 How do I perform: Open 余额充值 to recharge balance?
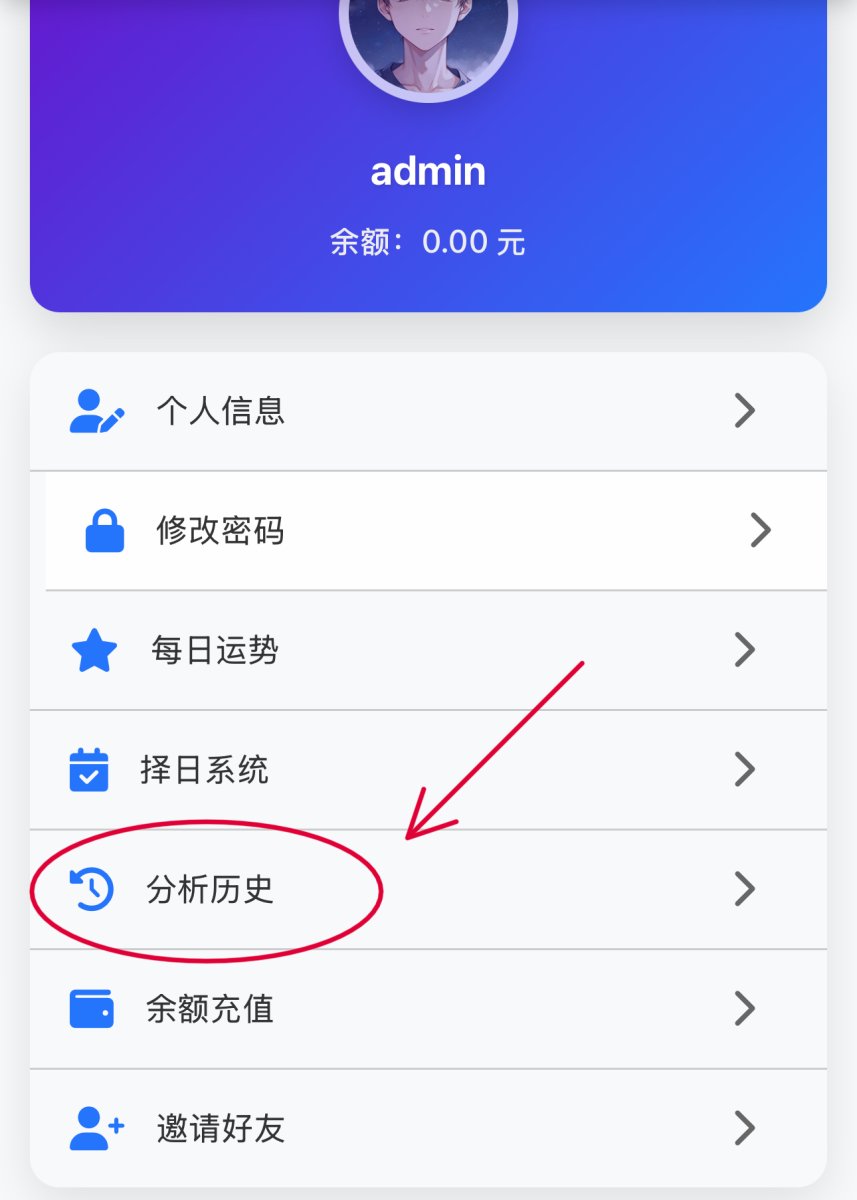428,1008
